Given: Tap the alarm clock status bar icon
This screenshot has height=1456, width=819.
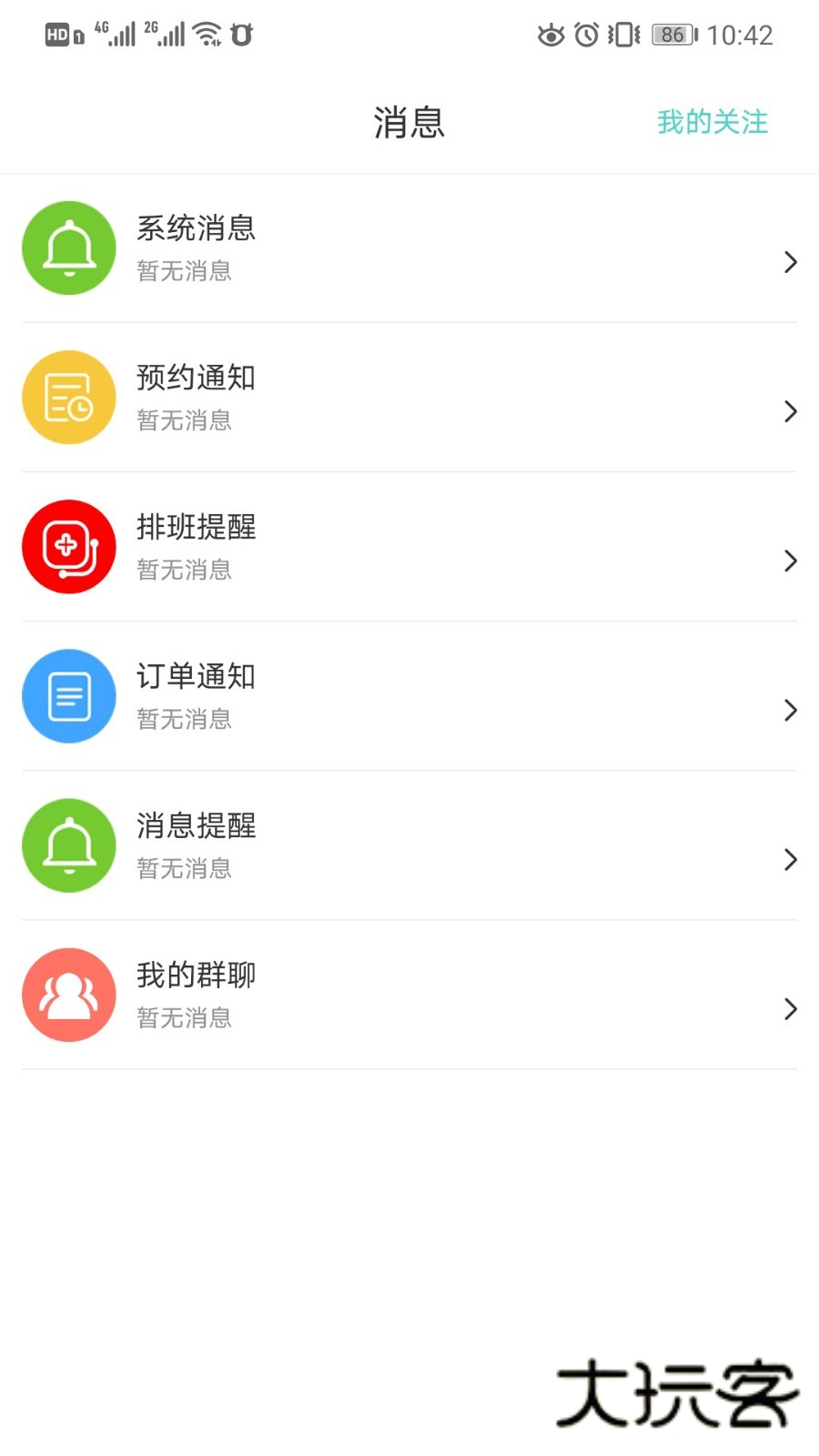Looking at the screenshot, I should pyautogui.click(x=583, y=35).
